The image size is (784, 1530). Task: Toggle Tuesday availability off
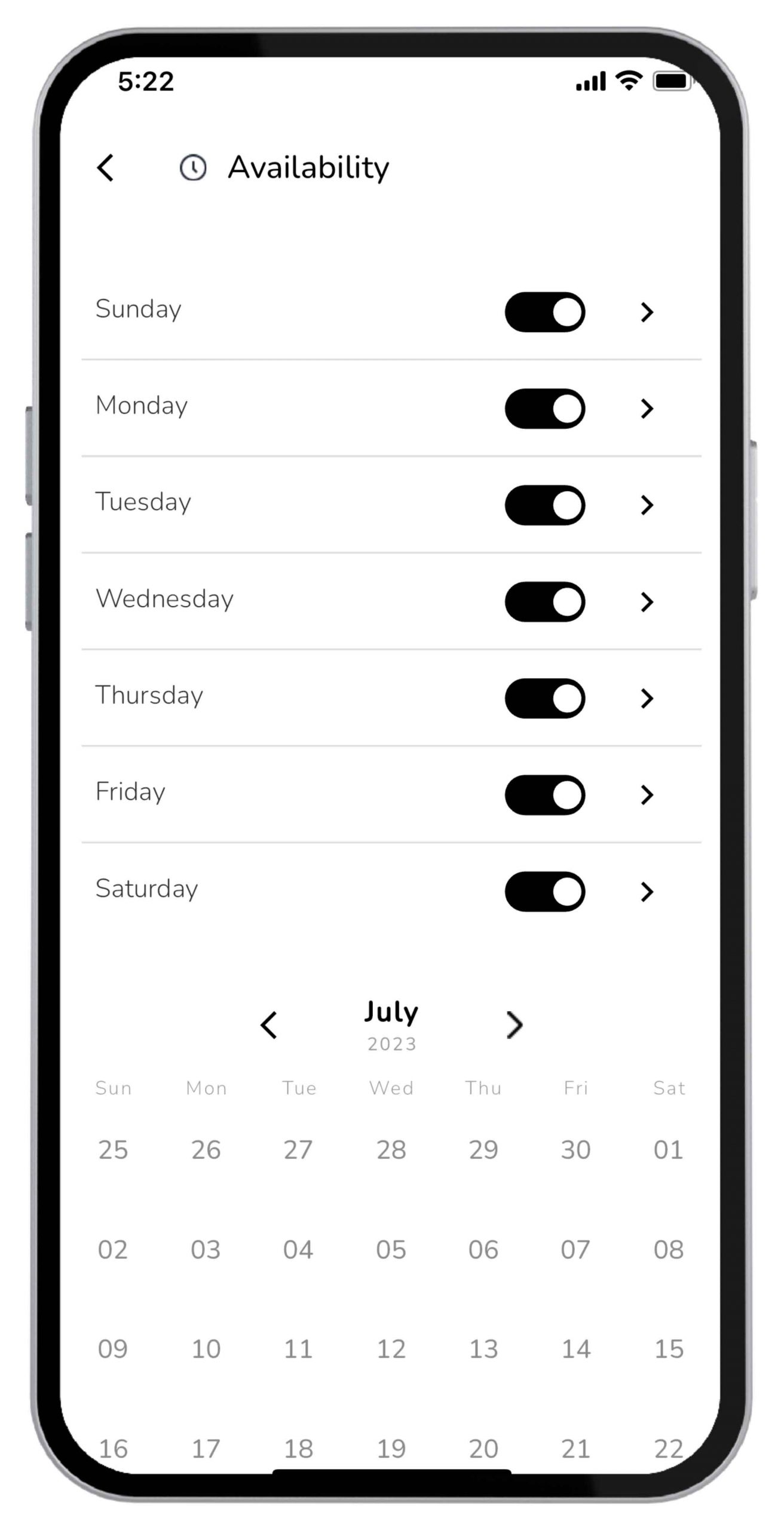point(544,505)
